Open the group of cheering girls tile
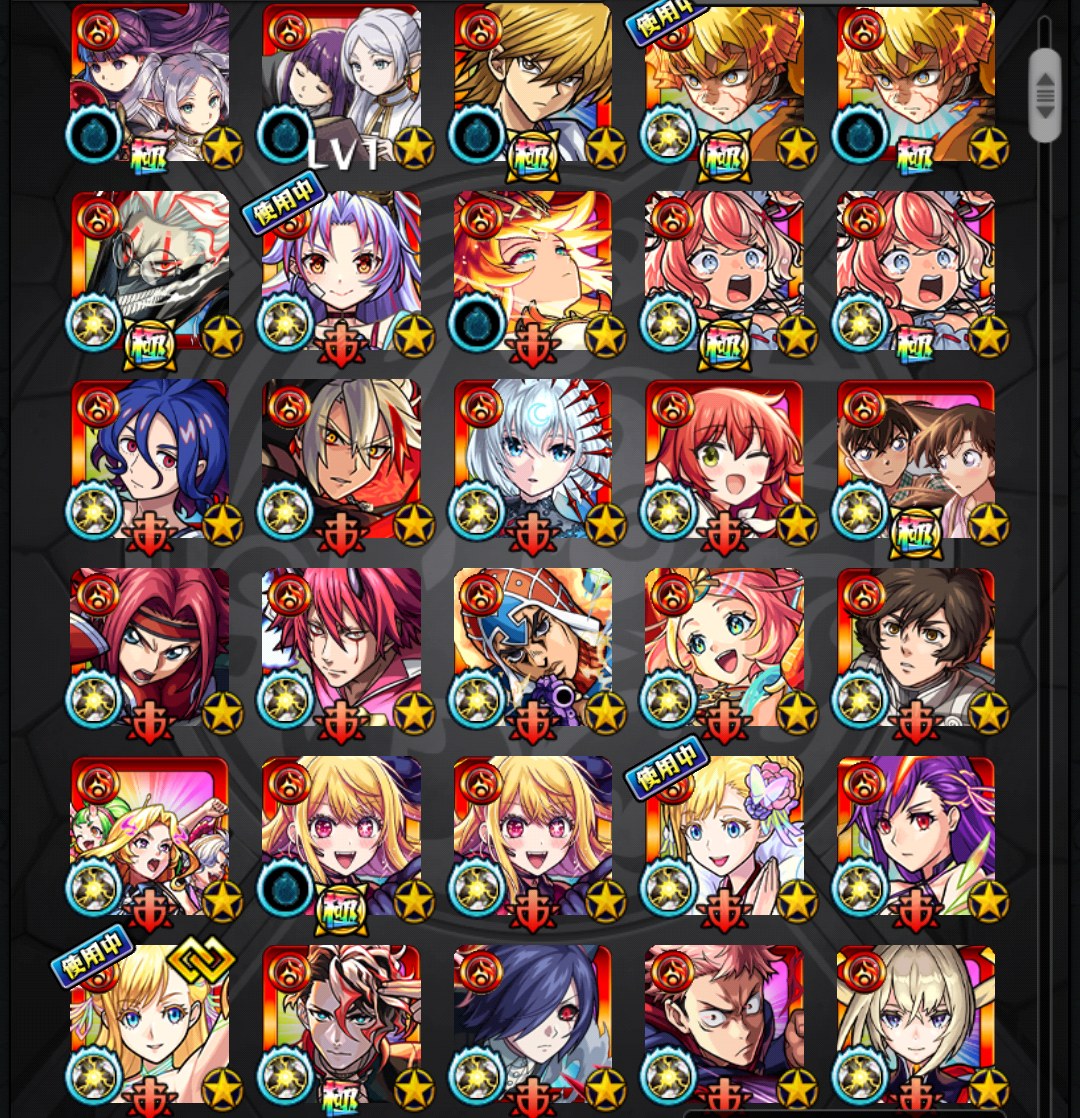This screenshot has height=1118, width=1080. tap(150, 836)
